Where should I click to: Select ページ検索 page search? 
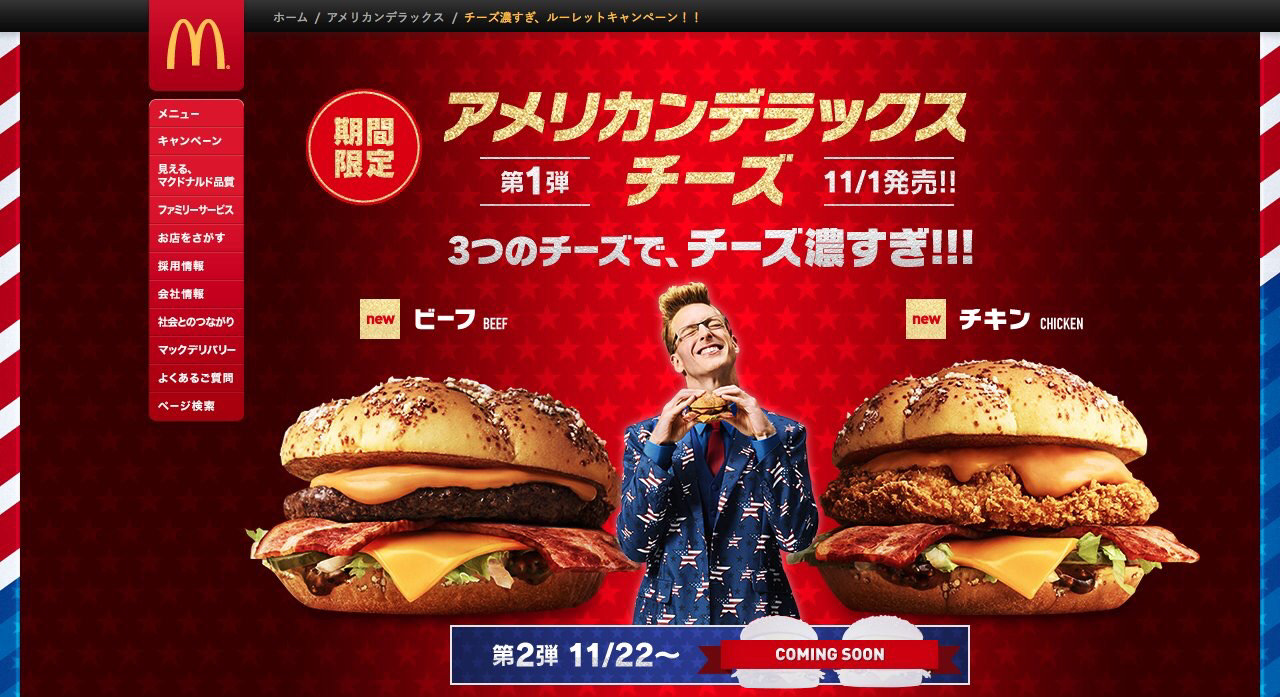pos(196,406)
